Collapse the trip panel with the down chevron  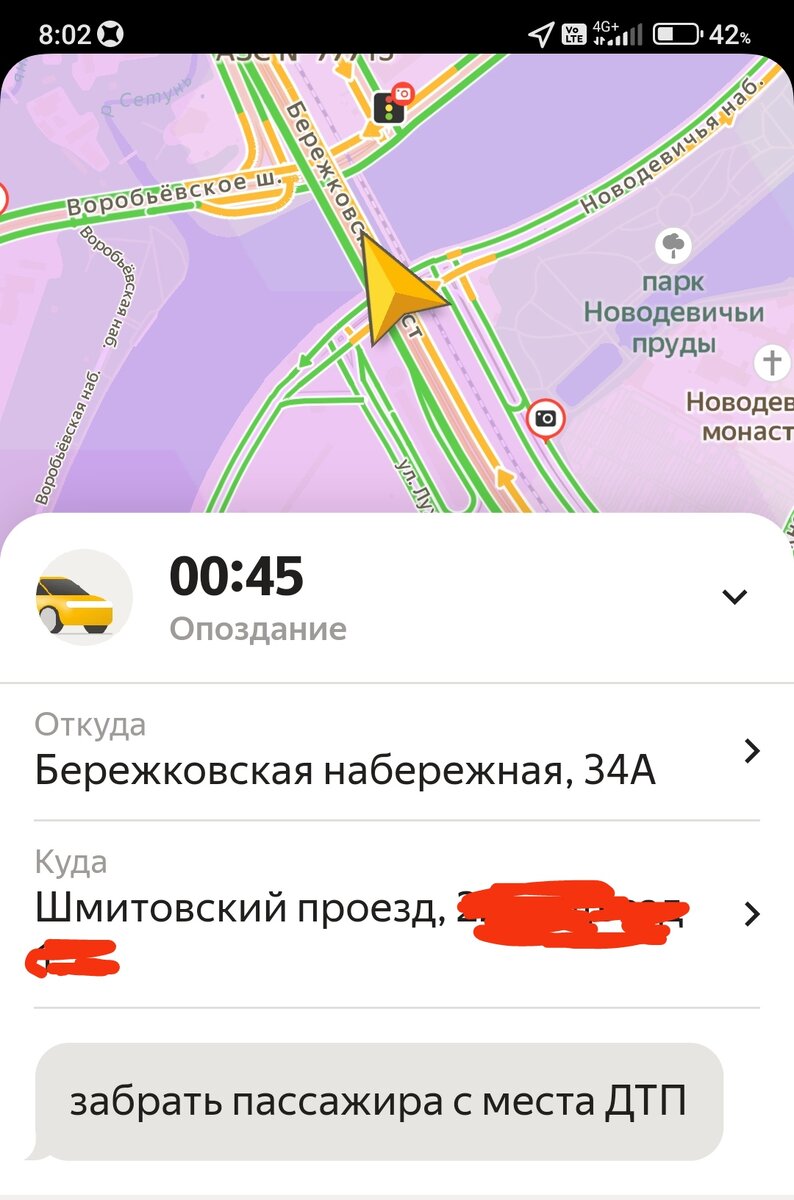734,596
